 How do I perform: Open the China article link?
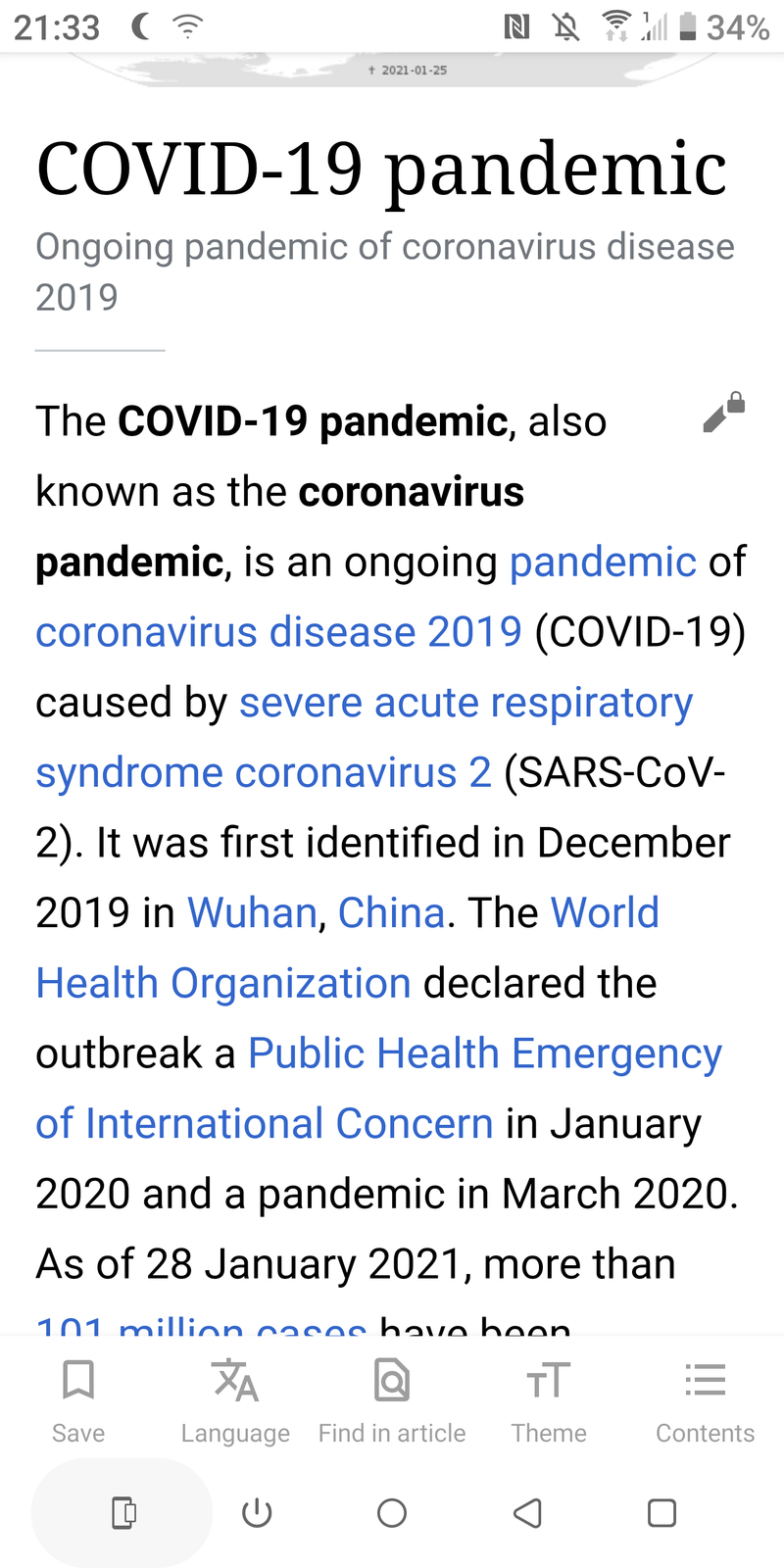(x=391, y=913)
